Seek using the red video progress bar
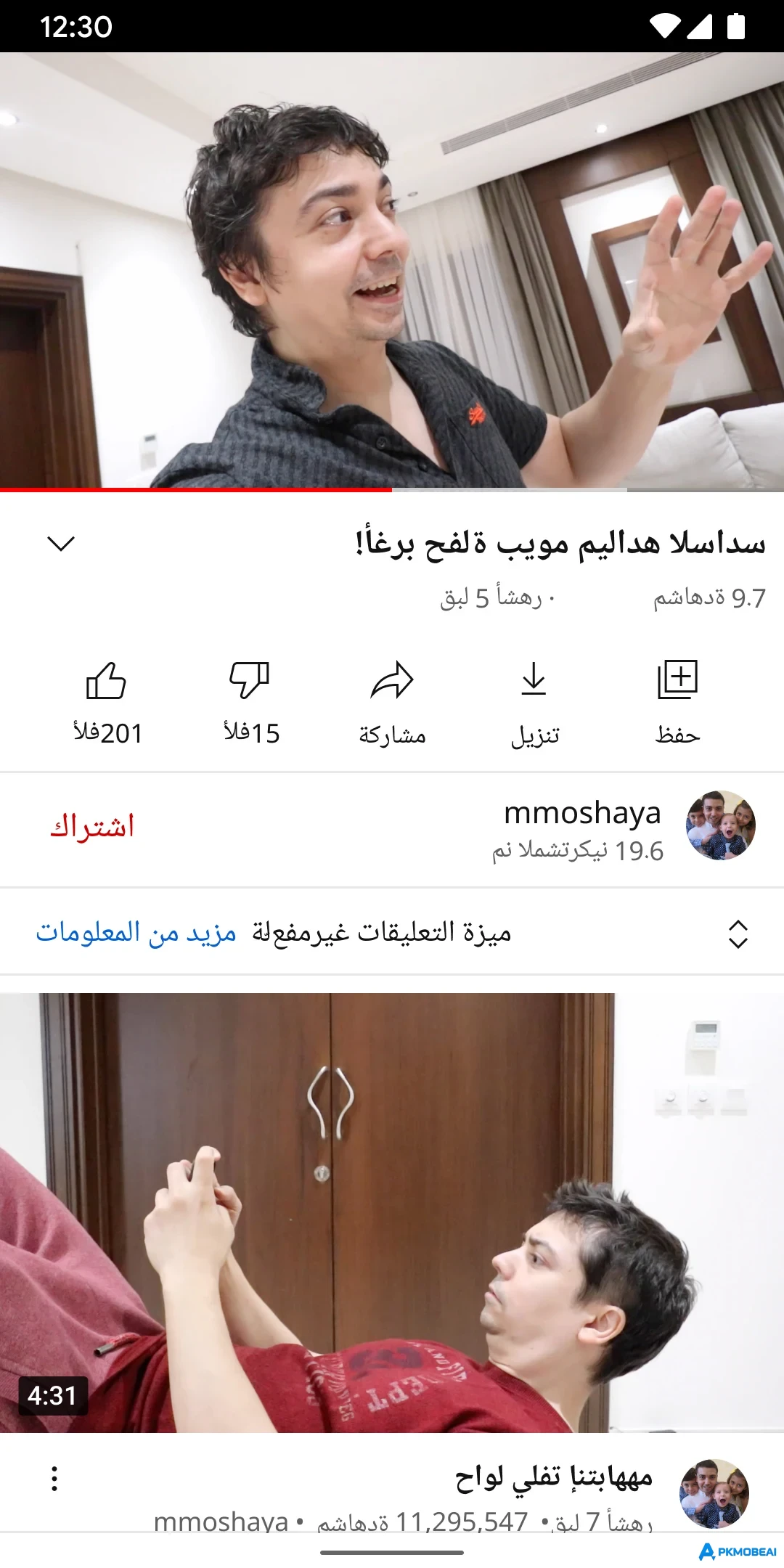784x1568 pixels. [x=392, y=490]
